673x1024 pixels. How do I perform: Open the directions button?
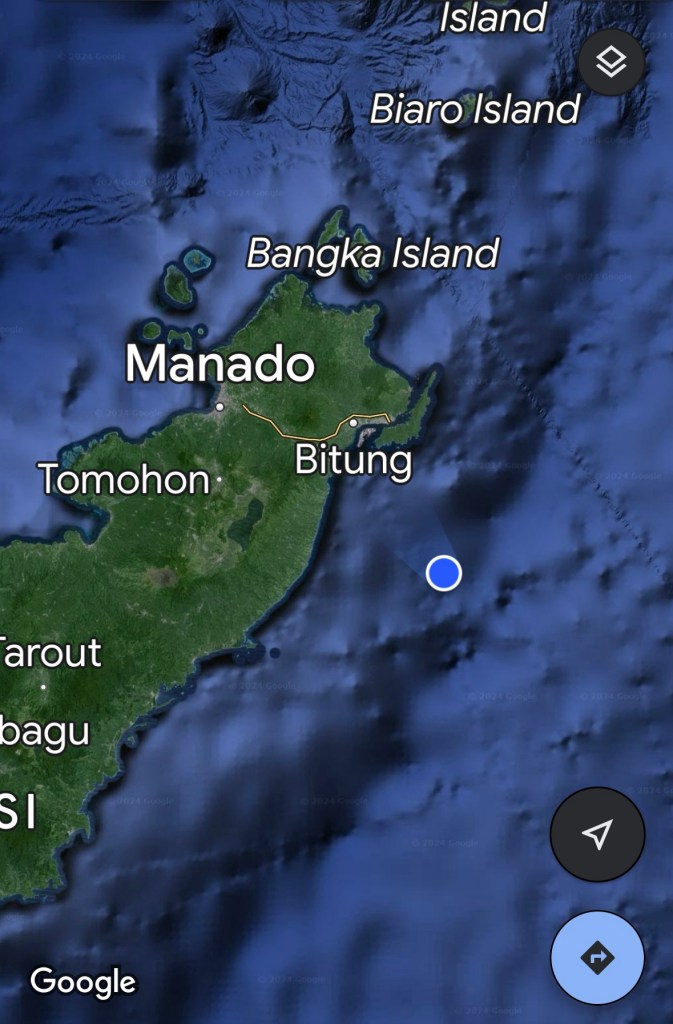pos(597,958)
